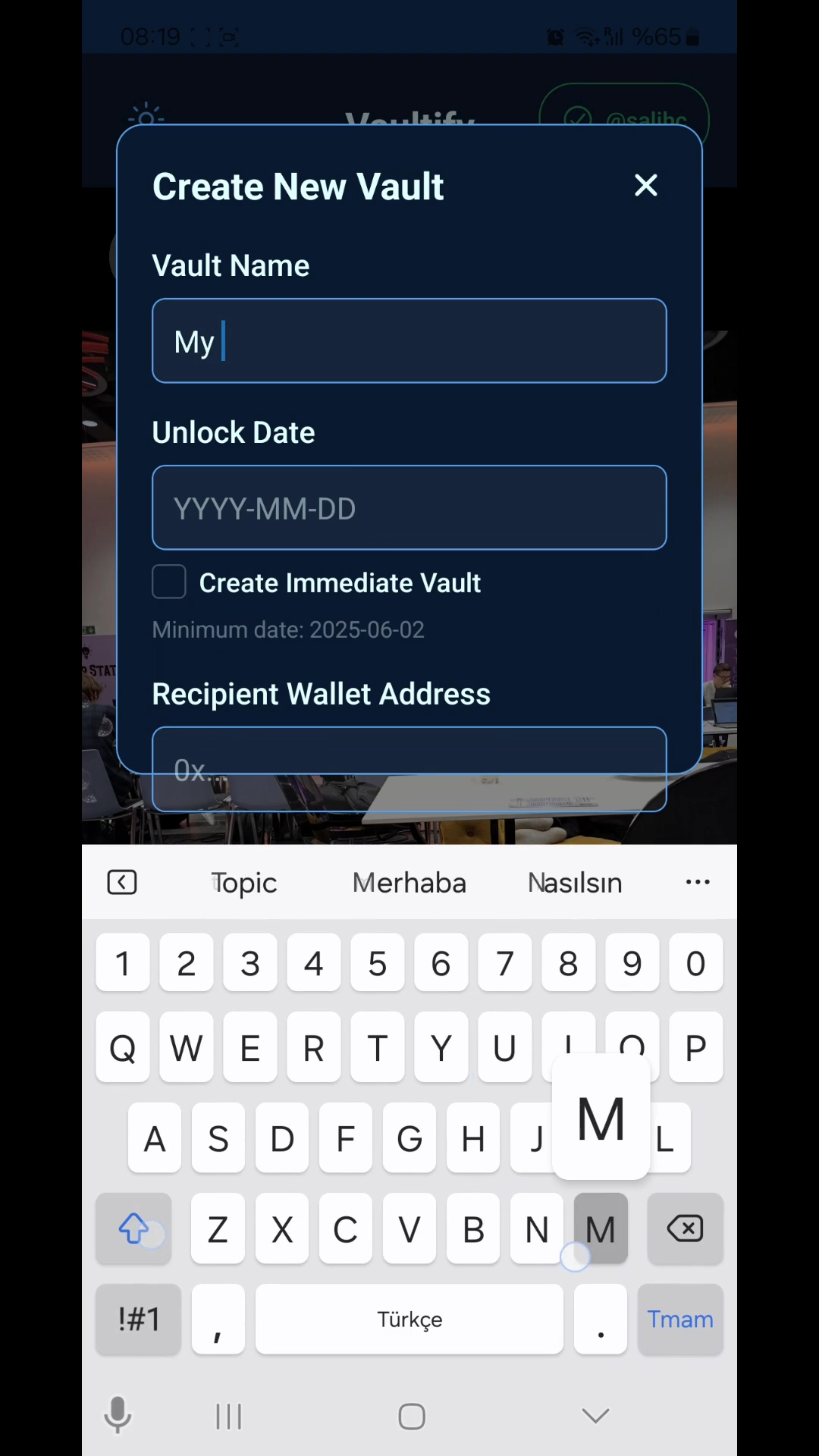Focus the Vault Name text field

click(409, 340)
